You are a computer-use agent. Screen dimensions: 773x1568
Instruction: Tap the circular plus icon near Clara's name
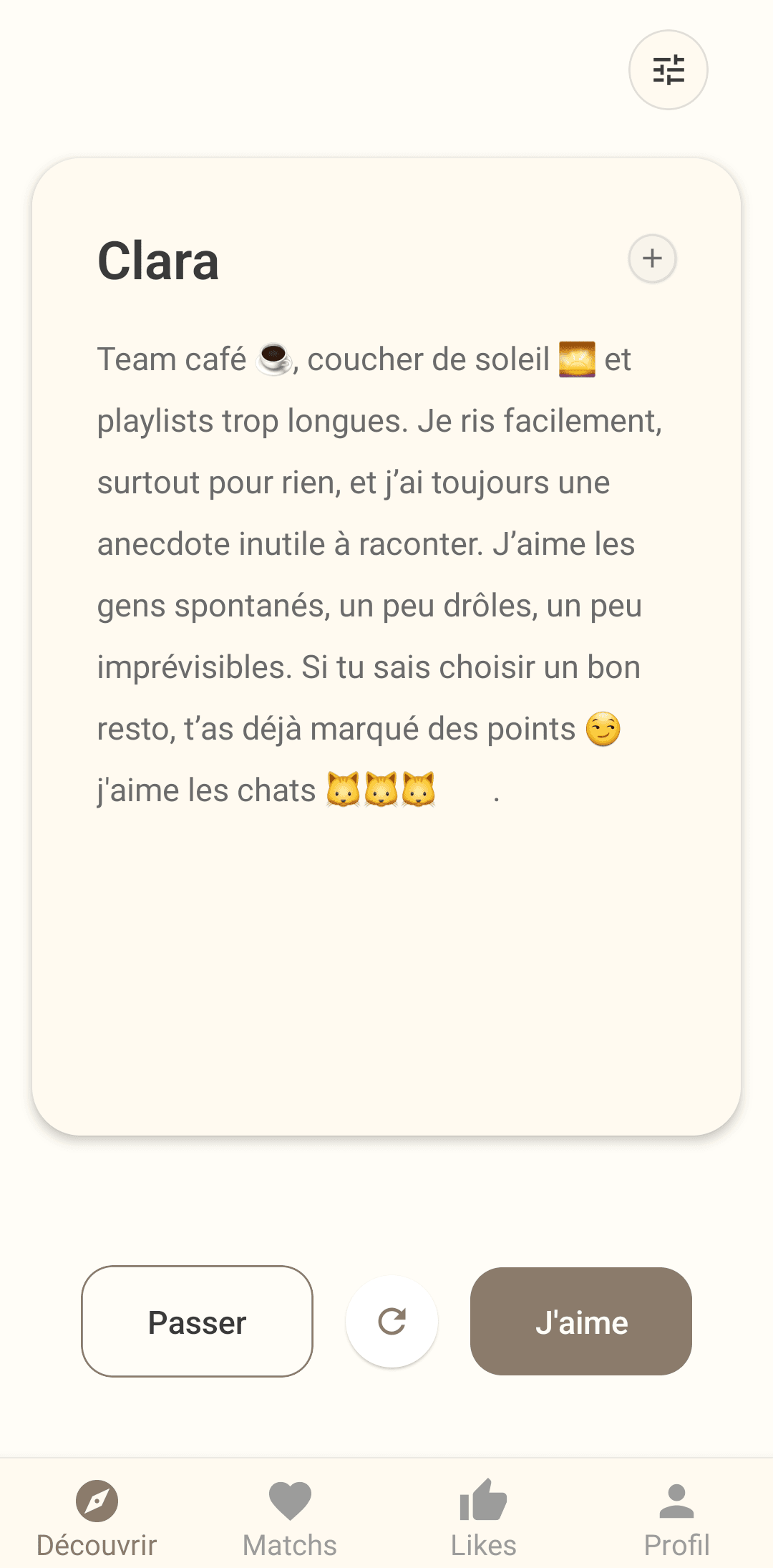click(651, 258)
